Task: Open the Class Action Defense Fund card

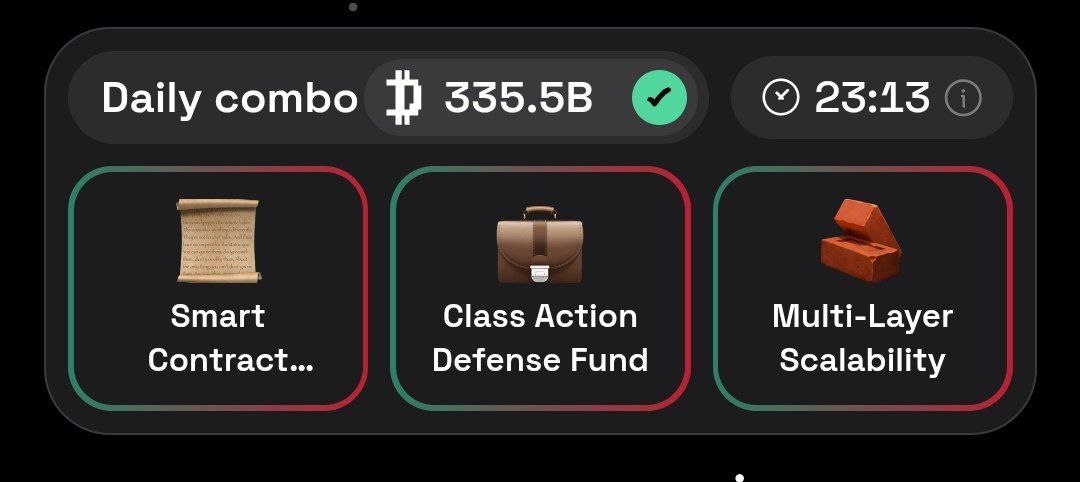Action: click(540, 288)
